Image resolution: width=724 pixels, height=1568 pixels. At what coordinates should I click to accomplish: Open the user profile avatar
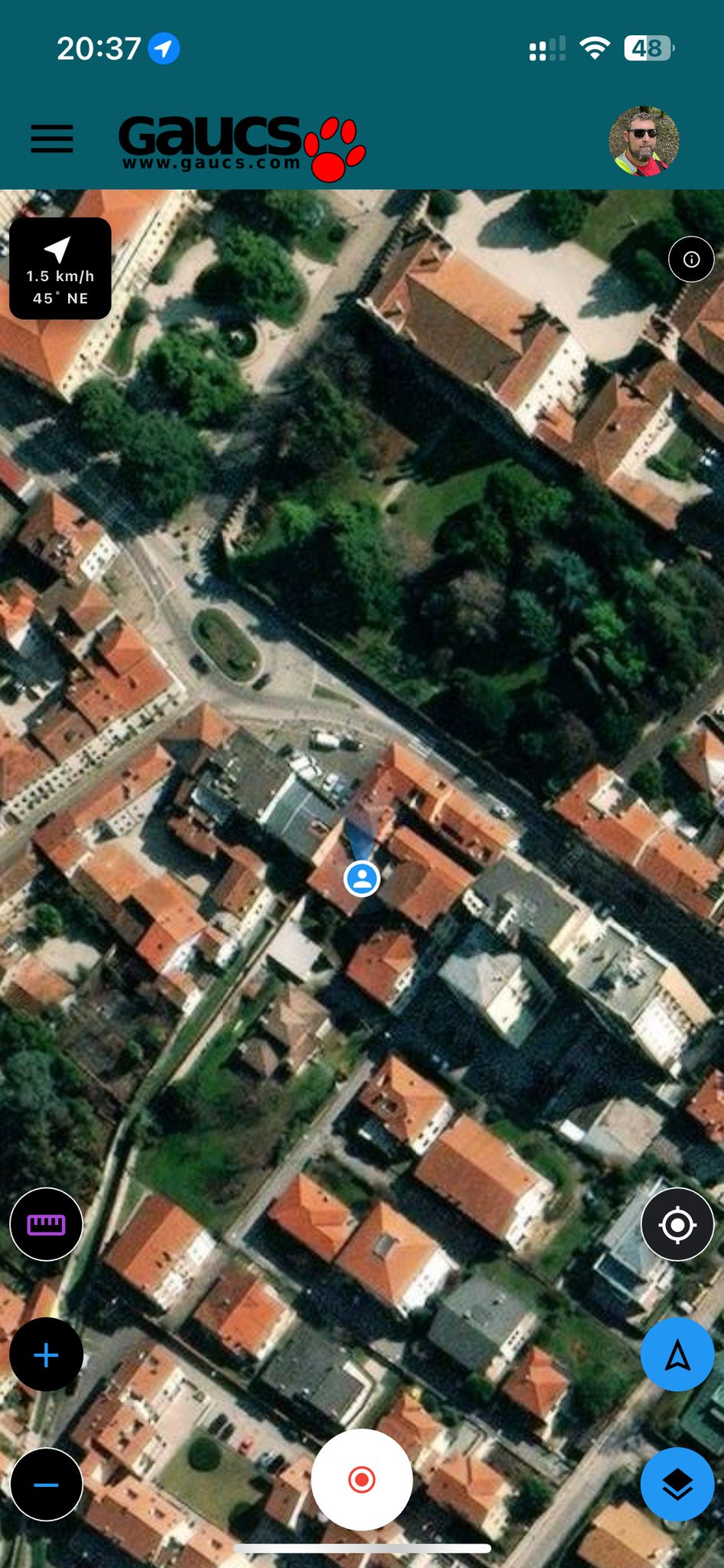644,142
